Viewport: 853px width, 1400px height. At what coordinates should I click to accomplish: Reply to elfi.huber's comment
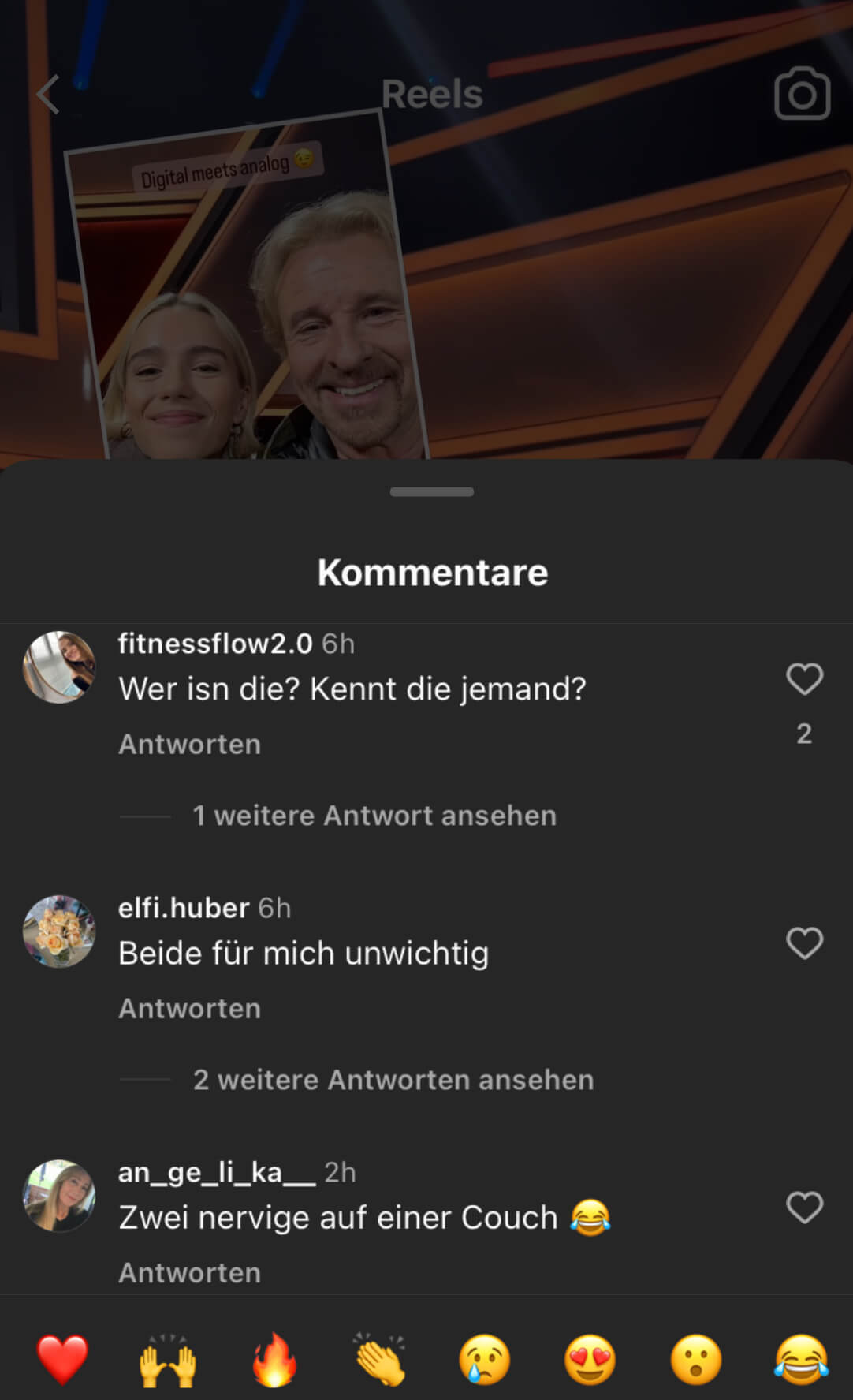coord(189,1008)
